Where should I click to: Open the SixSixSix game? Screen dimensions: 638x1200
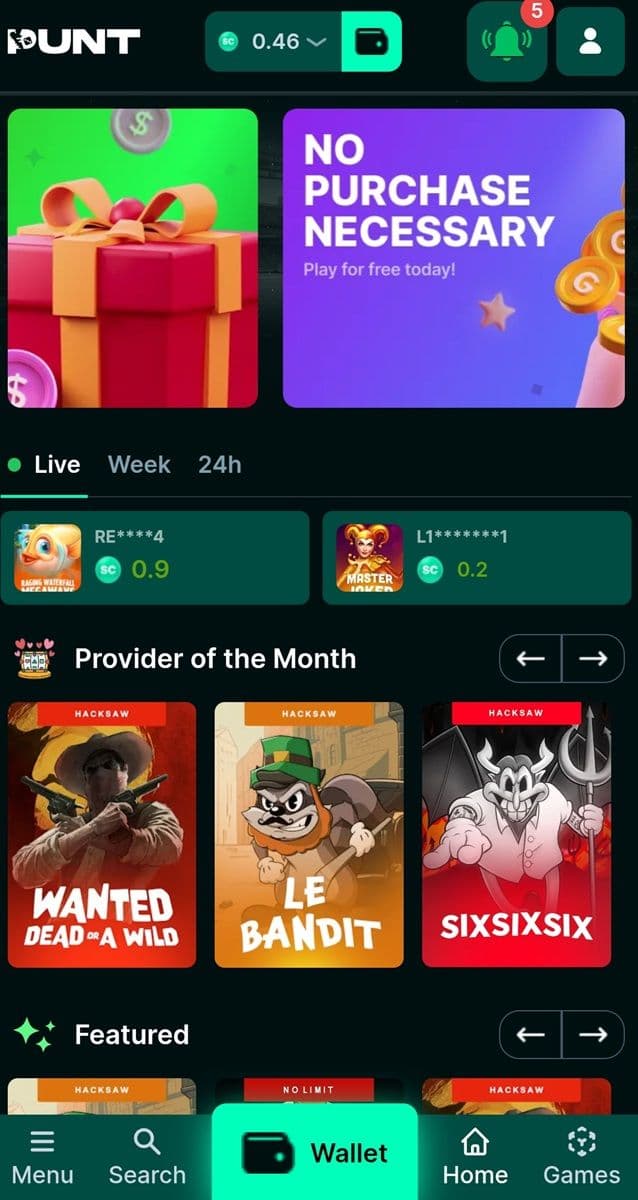[516, 834]
